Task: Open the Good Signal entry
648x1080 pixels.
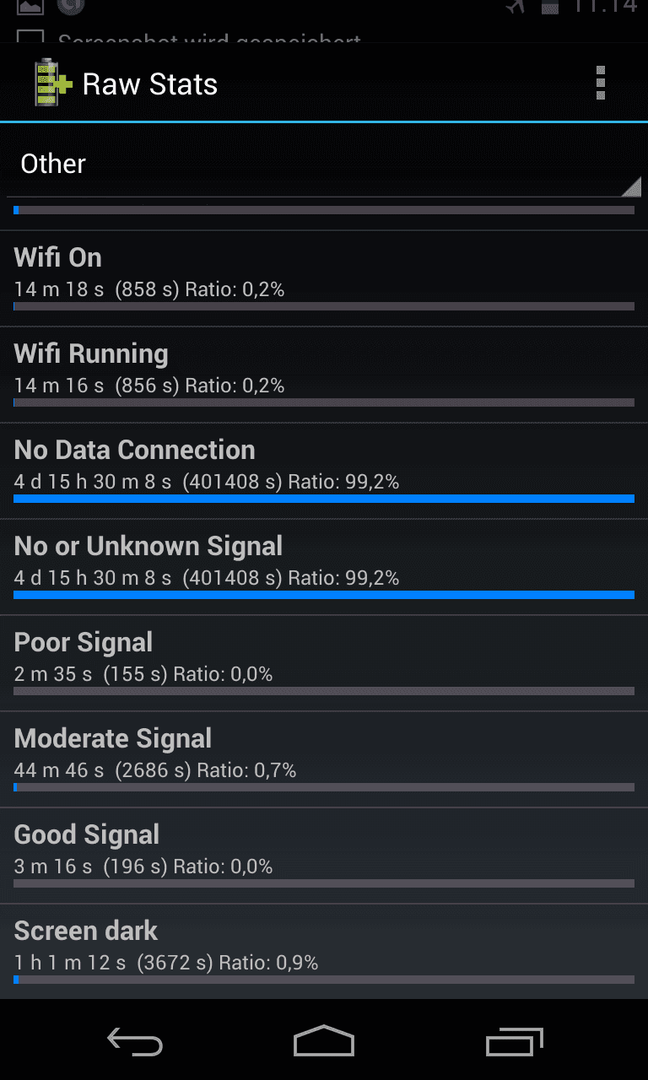Action: [x=324, y=856]
